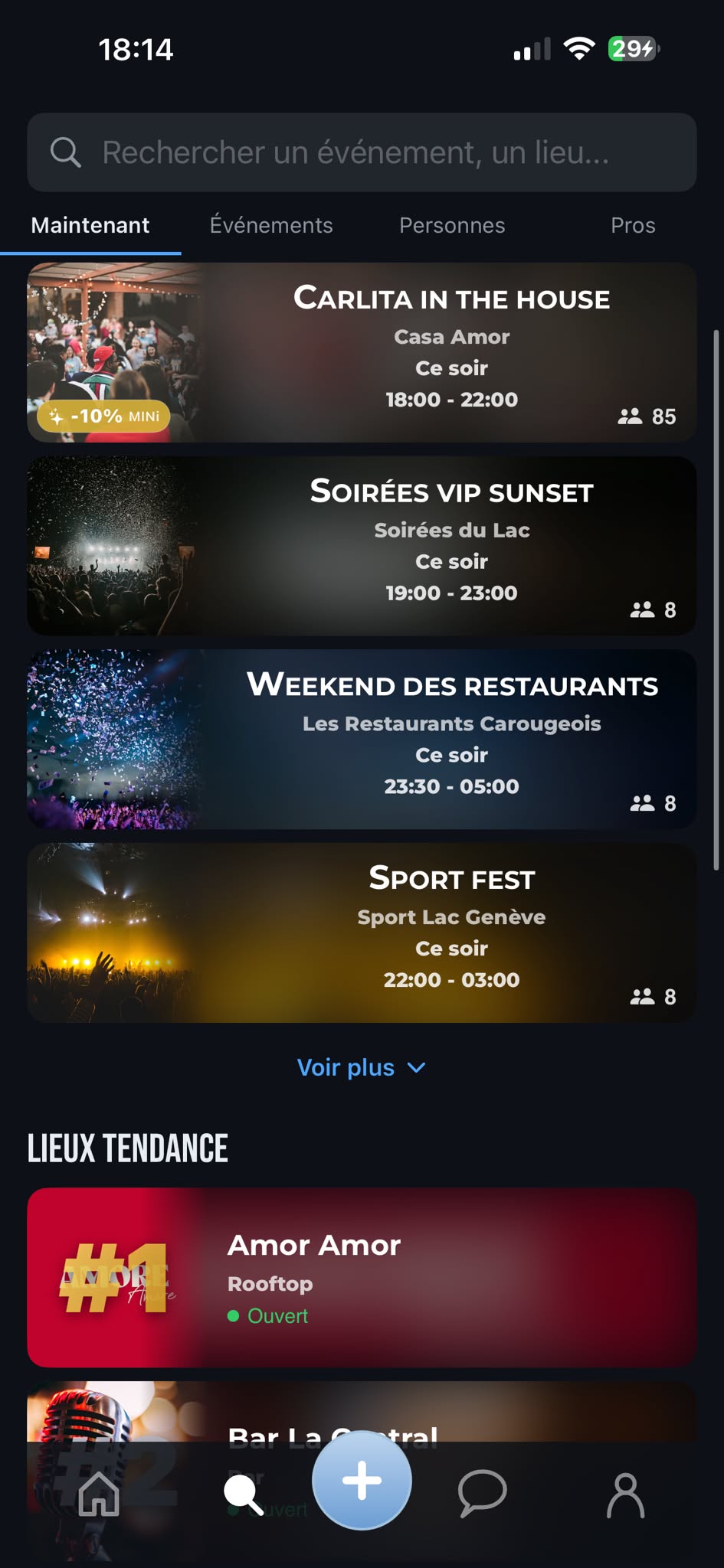The width and height of the screenshot is (724, 1568).
Task: Open the Bar La Central venue card
Action: click(x=362, y=1413)
